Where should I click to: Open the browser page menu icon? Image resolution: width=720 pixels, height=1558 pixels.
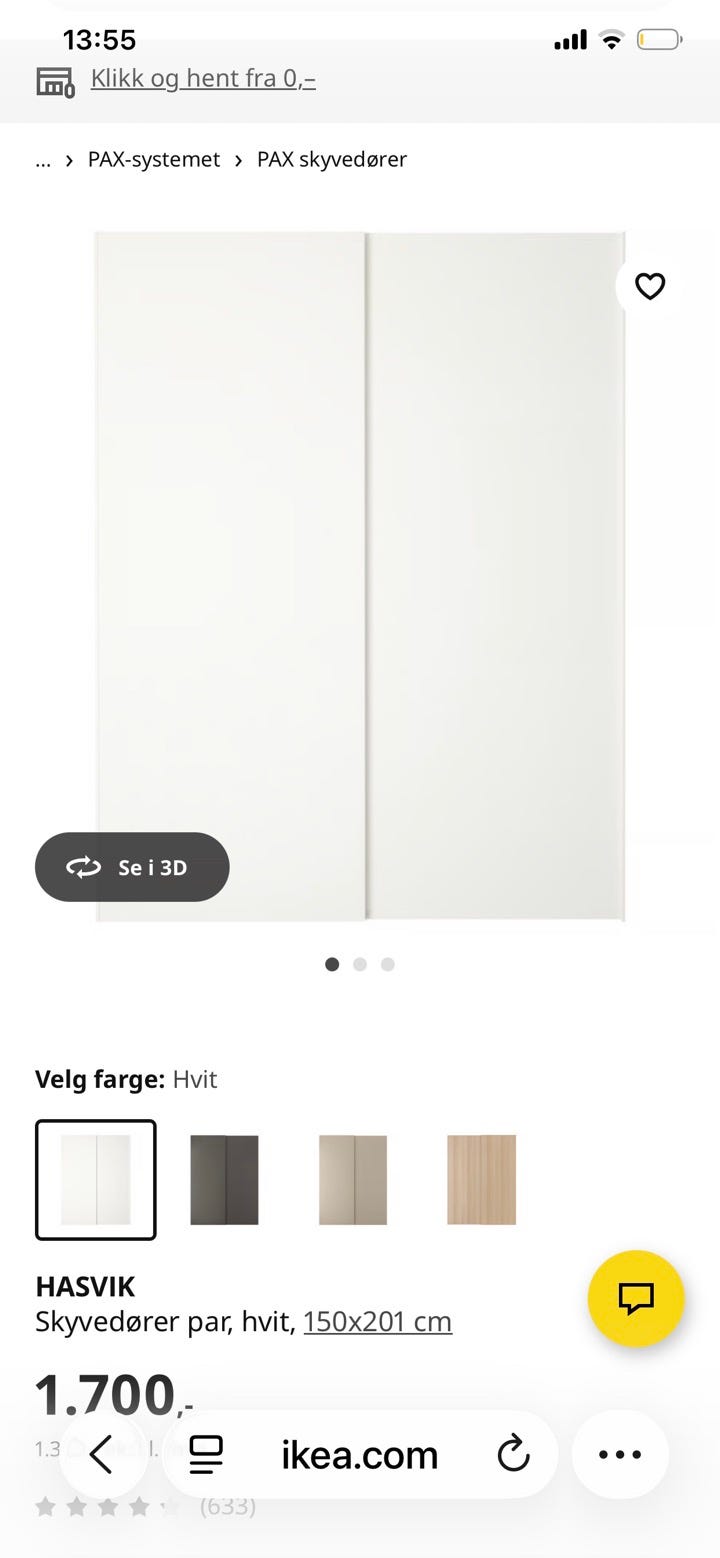[x=206, y=1454]
